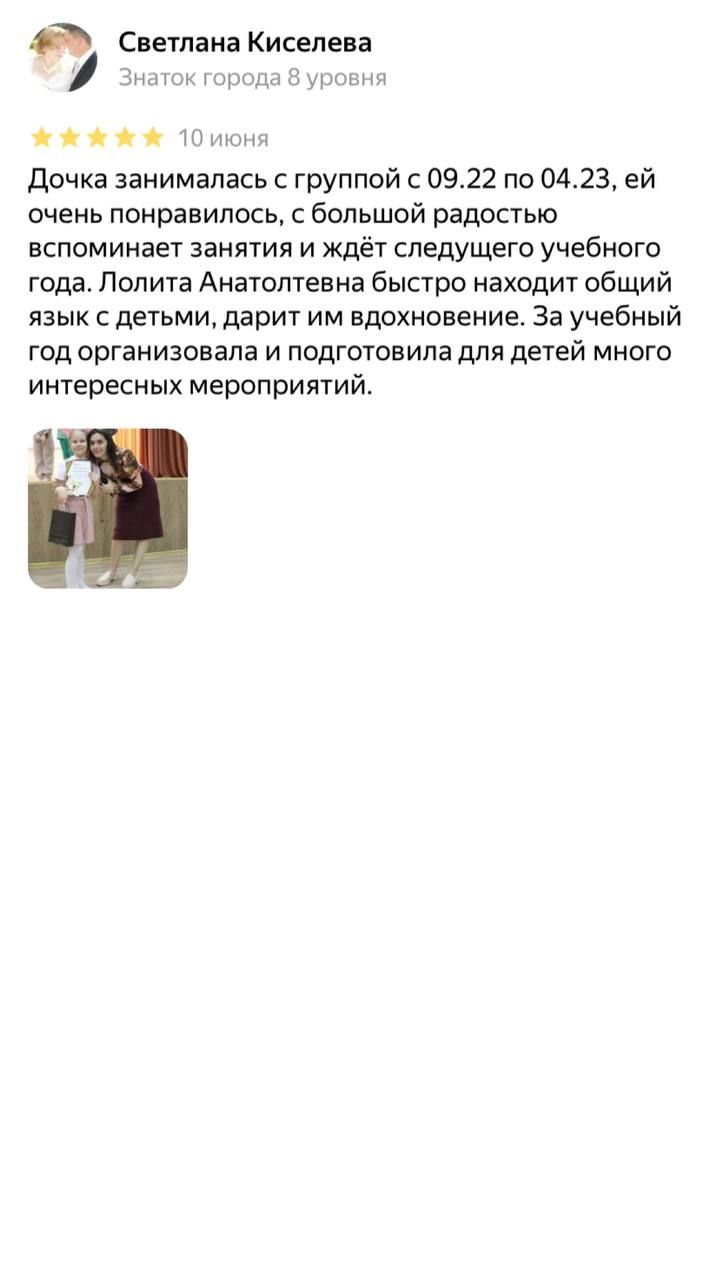Viewport: 720px width, 1280px height.
Task: Open Светлана Киселева's profile avatar
Action: 63,58
